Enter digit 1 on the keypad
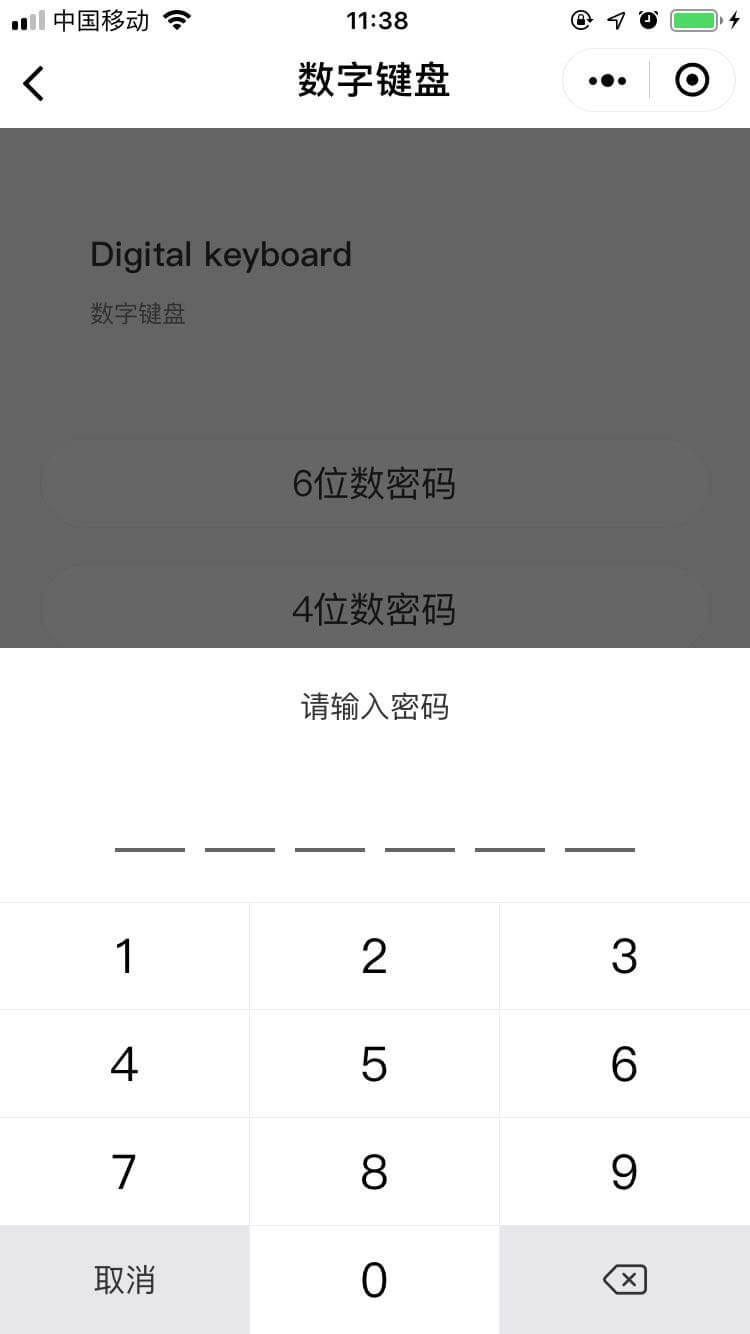 [124, 956]
